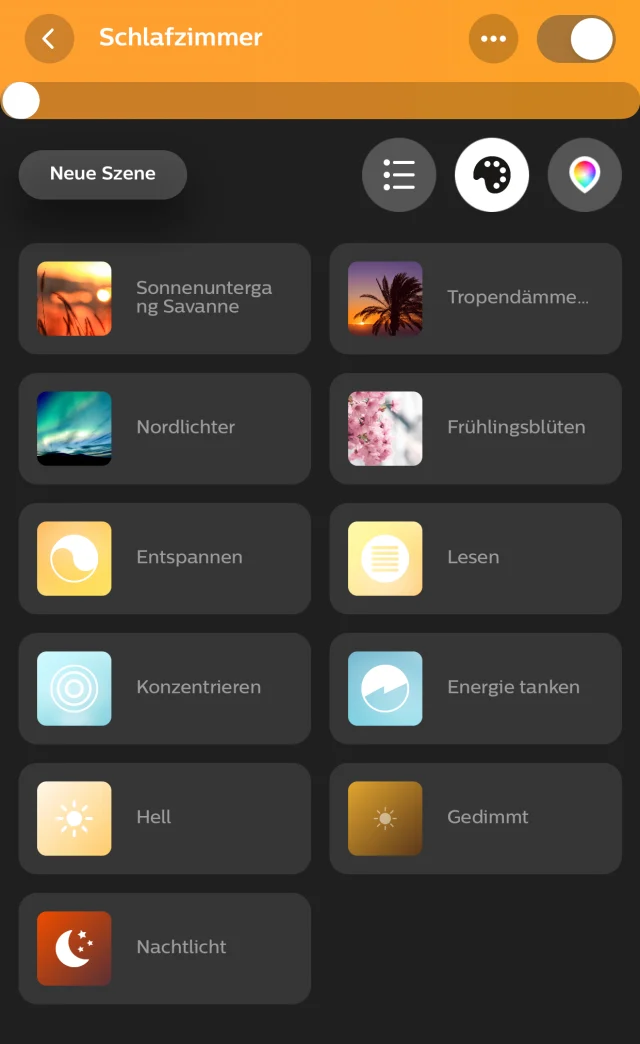
Task: Apply the Tropendämmerung scene
Action: [476, 298]
